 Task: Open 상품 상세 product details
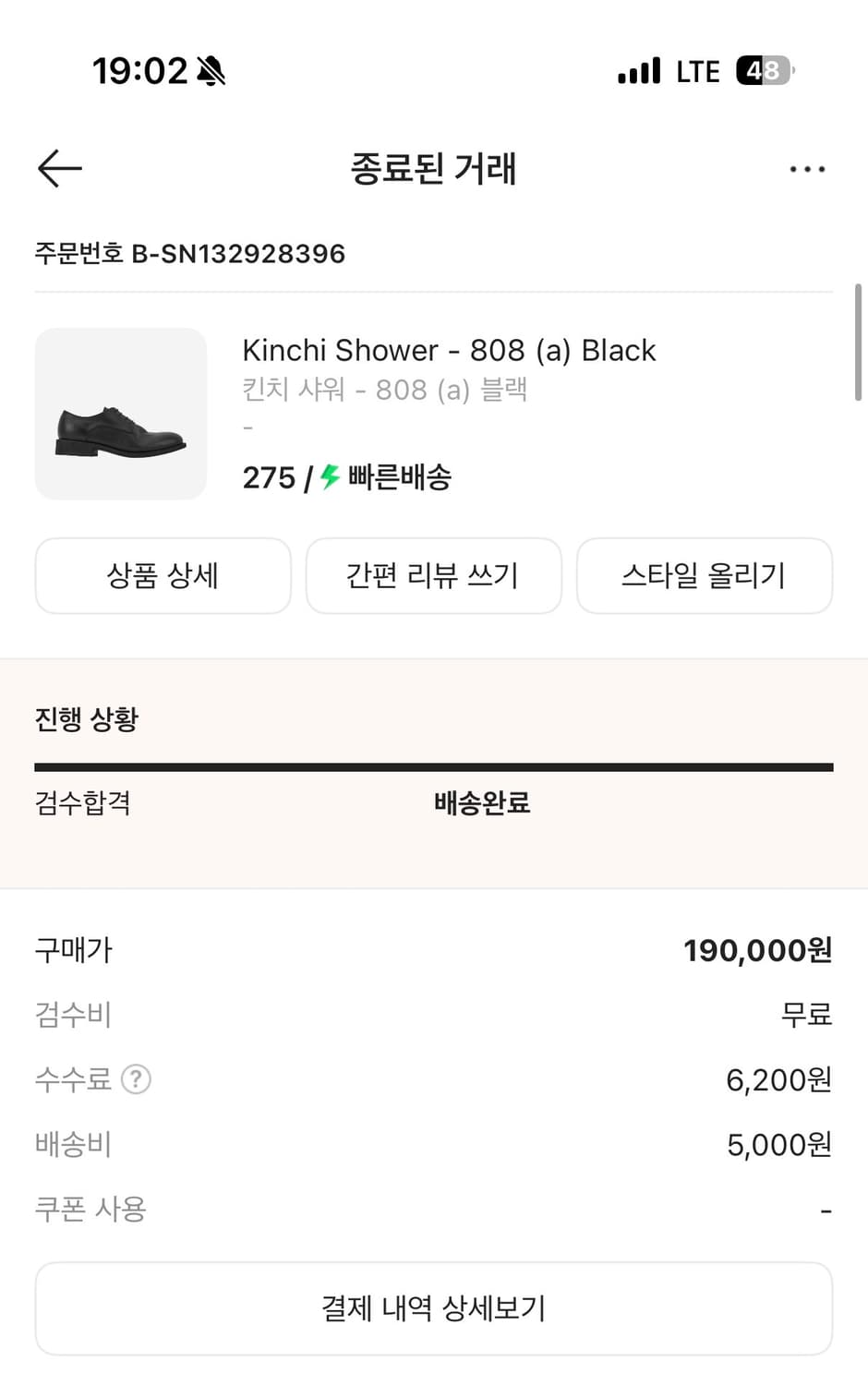click(x=163, y=575)
